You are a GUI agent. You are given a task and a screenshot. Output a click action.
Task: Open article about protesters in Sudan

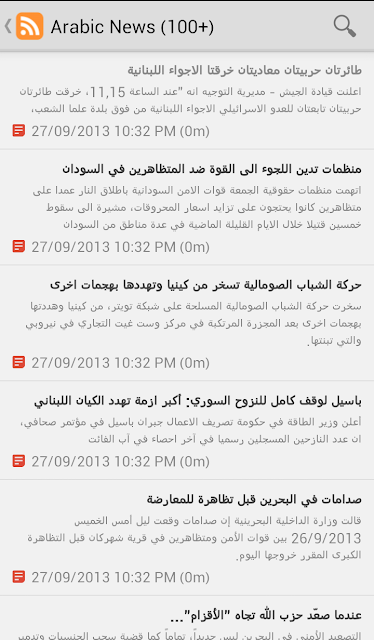[187, 207]
